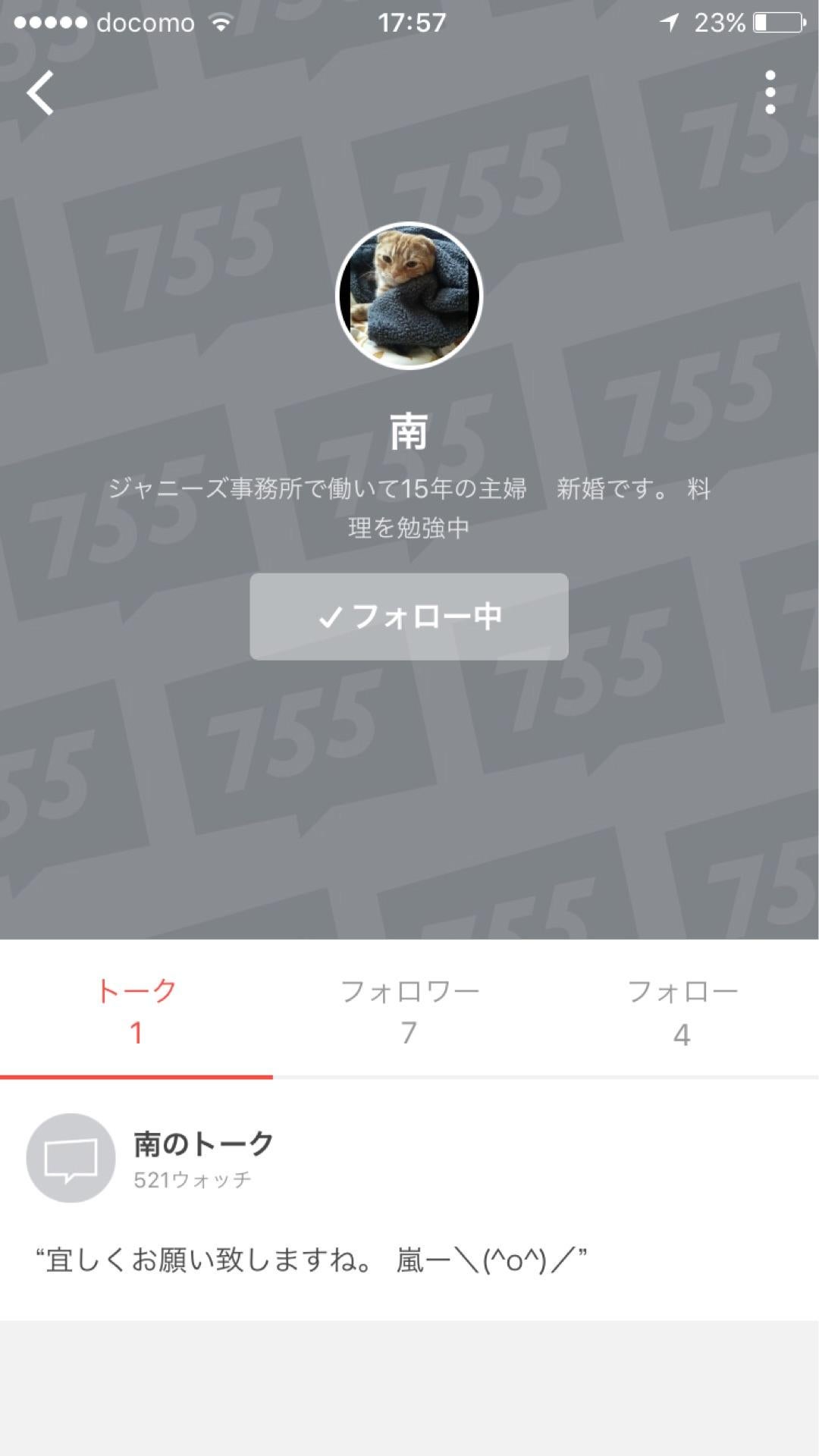The width and height of the screenshot is (819, 1456).
Task: Toggle off following by tapping フォロー中
Action: pyautogui.click(x=408, y=618)
